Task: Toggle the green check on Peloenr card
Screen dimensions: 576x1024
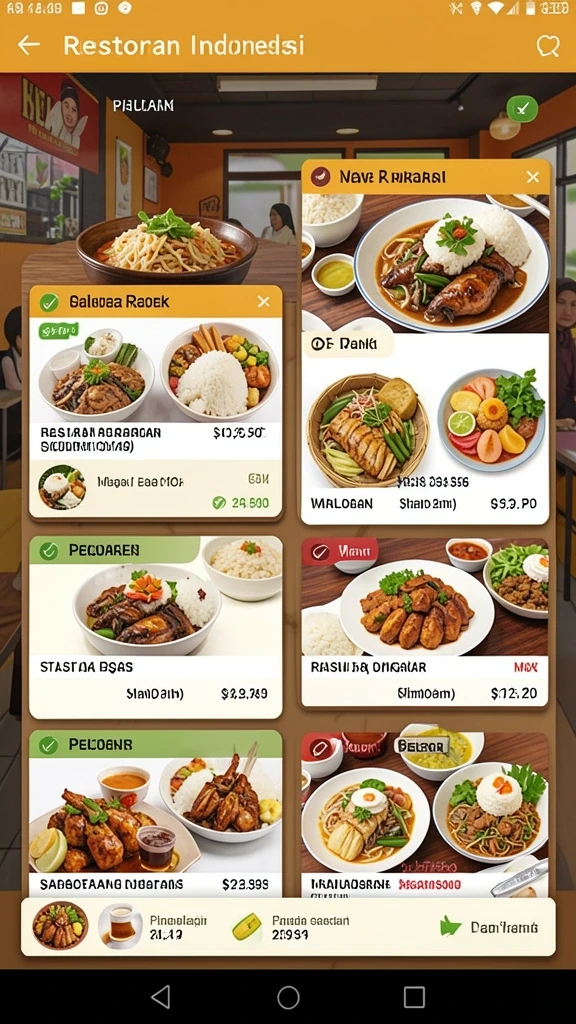Action: (x=48, y=744)
